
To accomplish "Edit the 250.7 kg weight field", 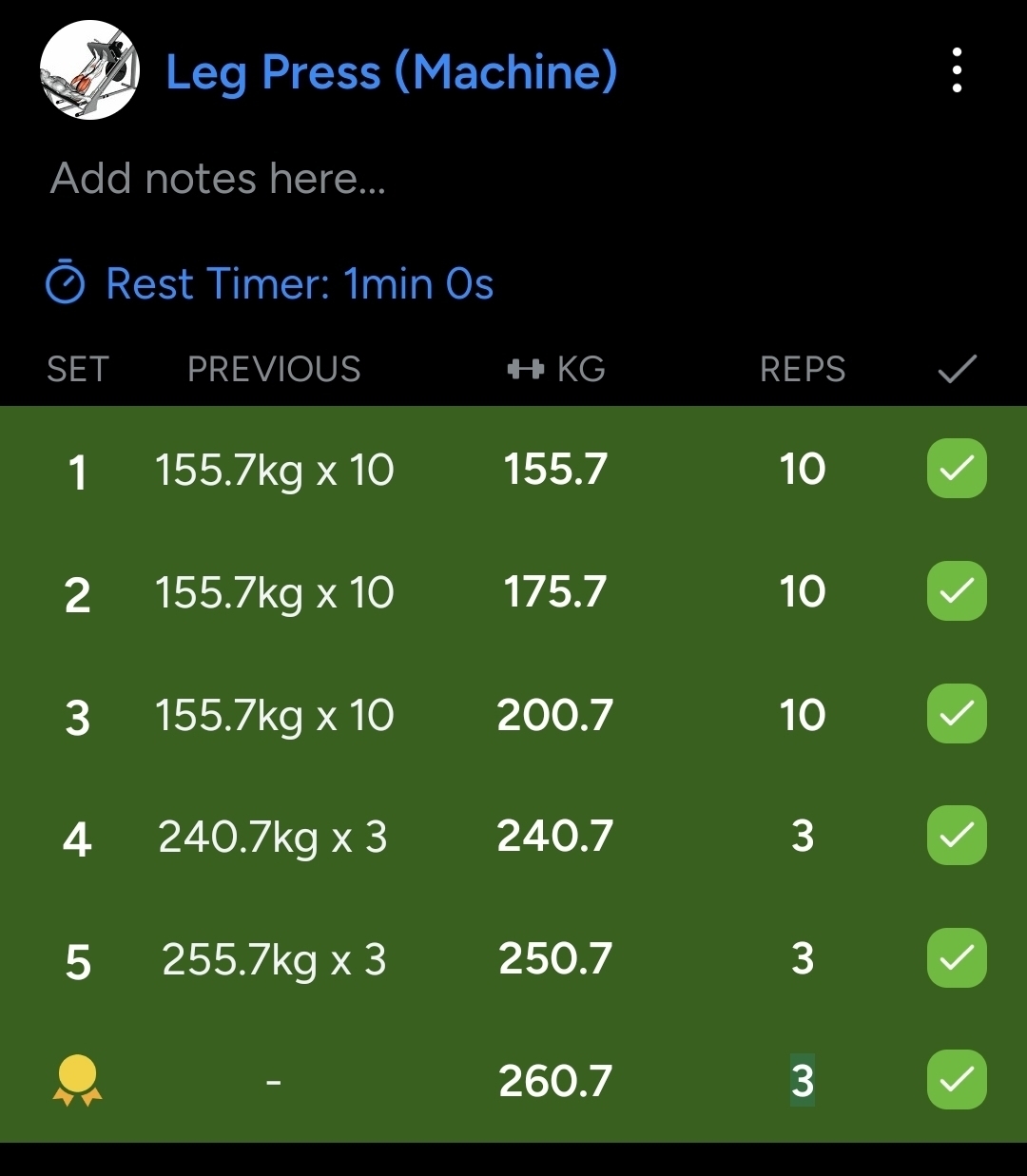I will tap(555, 958).
